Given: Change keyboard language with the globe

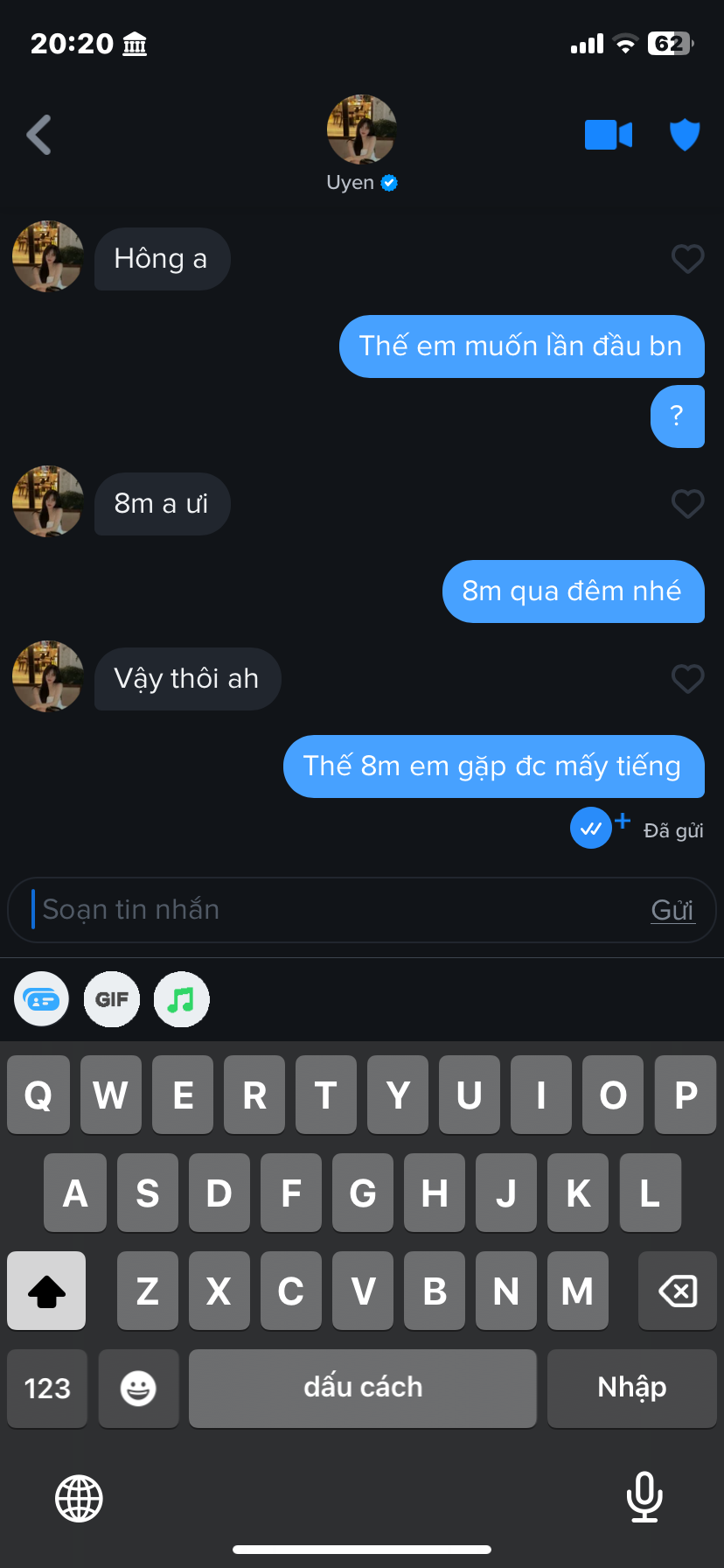Looking at the screenshot, I should click(79, 1498).
